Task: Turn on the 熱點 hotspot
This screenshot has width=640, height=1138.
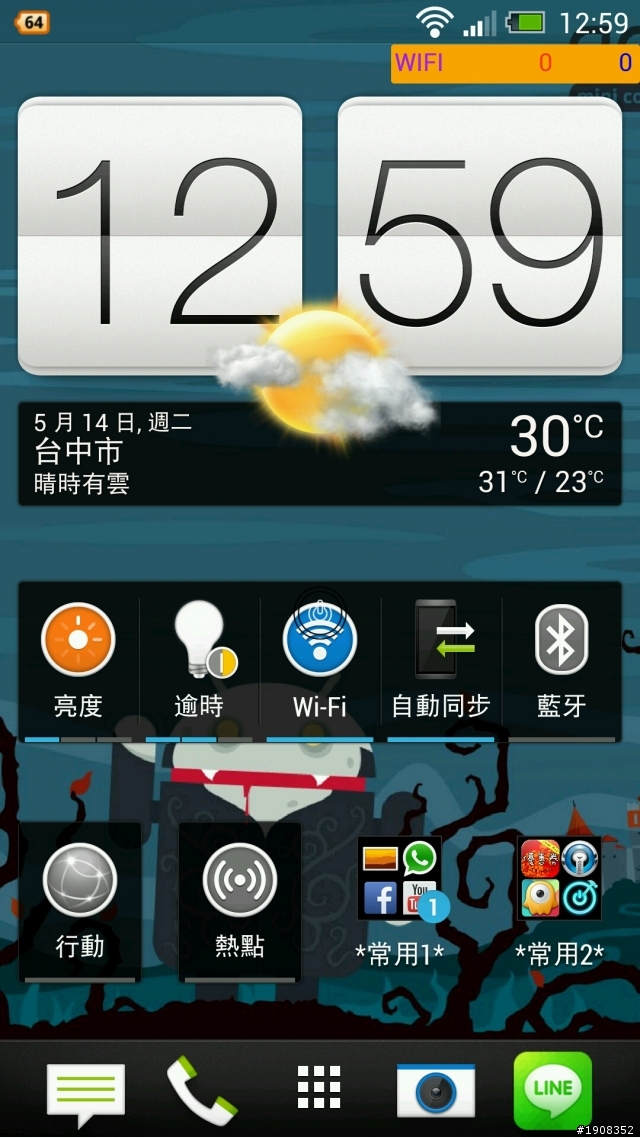Action: (x=240, y=900)
